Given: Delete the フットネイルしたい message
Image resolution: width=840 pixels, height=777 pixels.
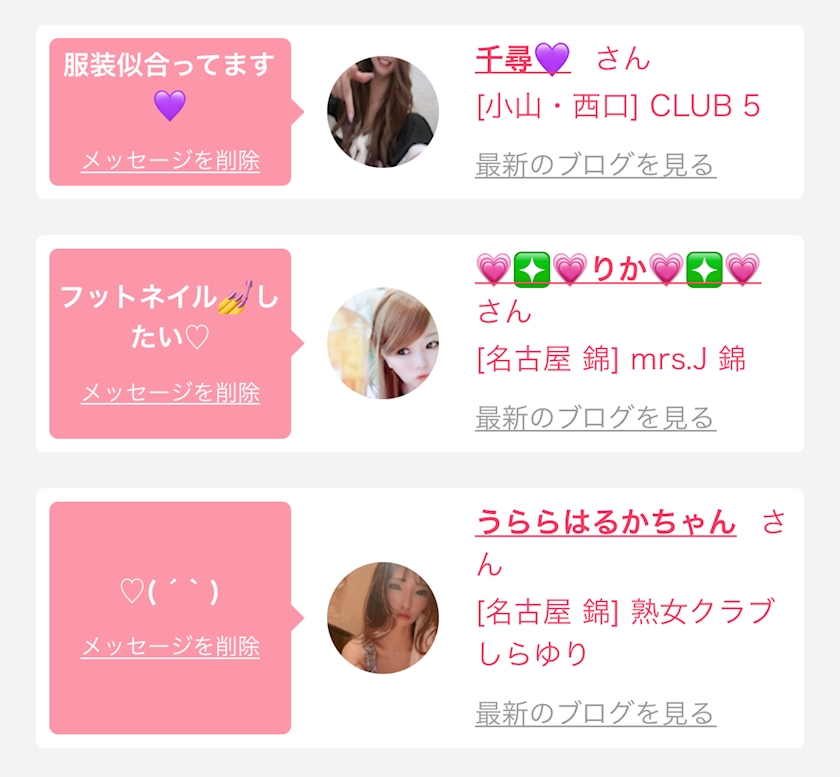Looking at the screenshot, I should coord(170,392).
